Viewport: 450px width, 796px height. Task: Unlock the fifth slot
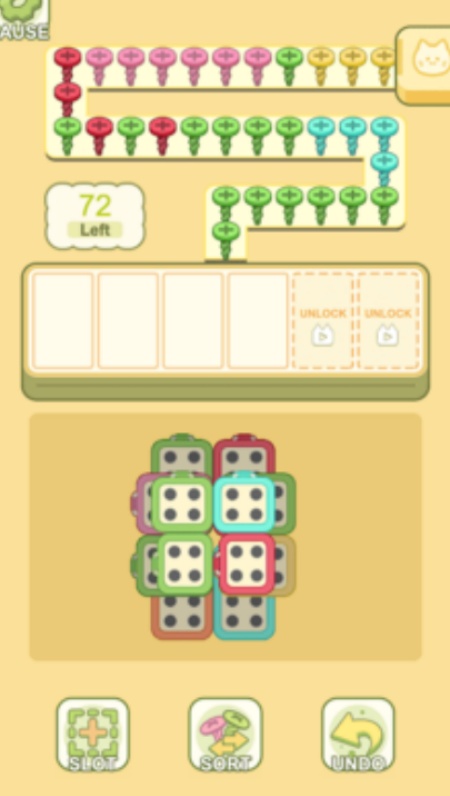pyautogui.click(x=323, y=321)
